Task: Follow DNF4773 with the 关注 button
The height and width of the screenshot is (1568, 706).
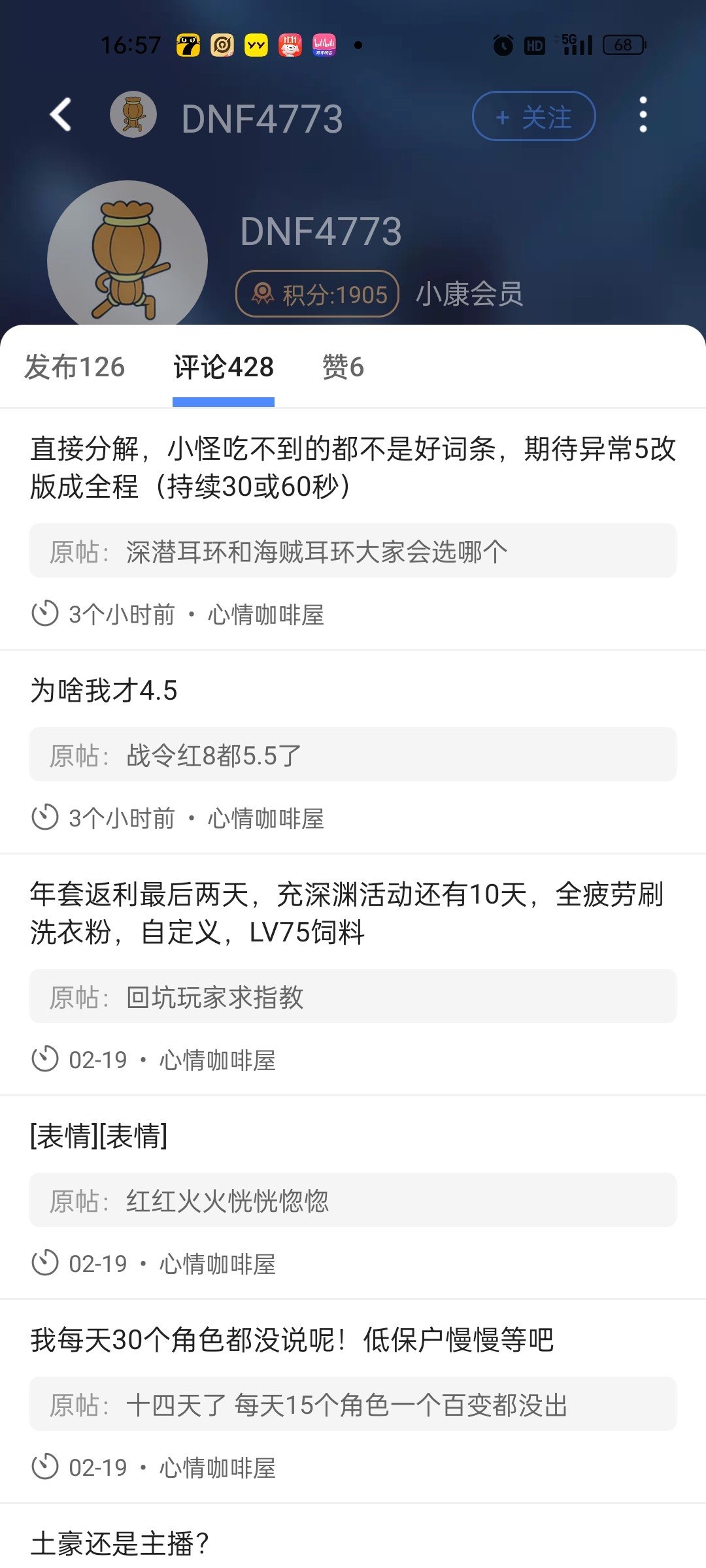Action: click(533, 116)
